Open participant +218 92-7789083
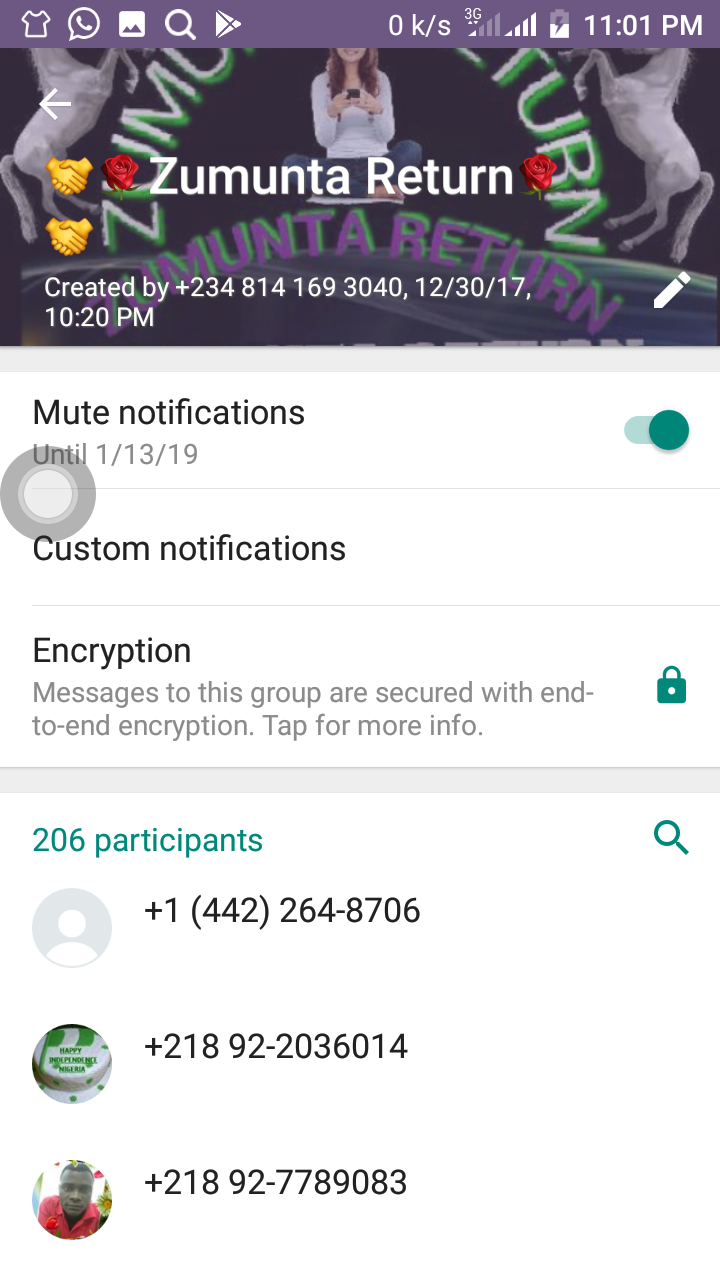The width and height of the screenshot is (720, 1280). 276,1184
